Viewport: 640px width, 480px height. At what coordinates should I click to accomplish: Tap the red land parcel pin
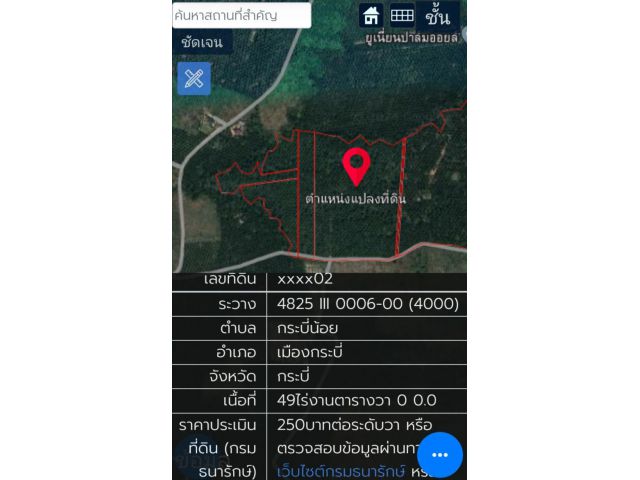tap(356, 165)
